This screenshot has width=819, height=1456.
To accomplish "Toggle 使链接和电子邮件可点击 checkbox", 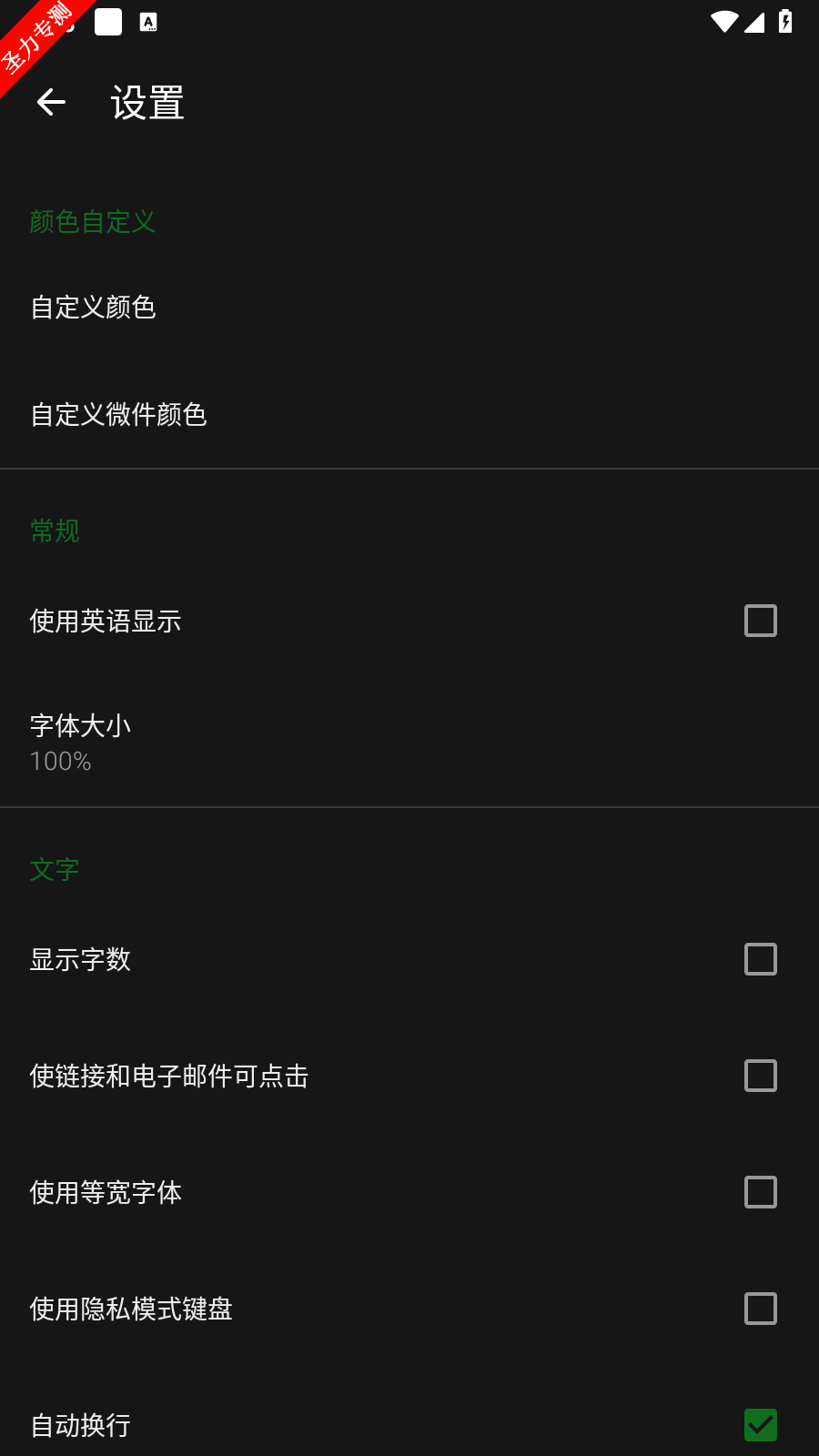I will (761, 1076).
